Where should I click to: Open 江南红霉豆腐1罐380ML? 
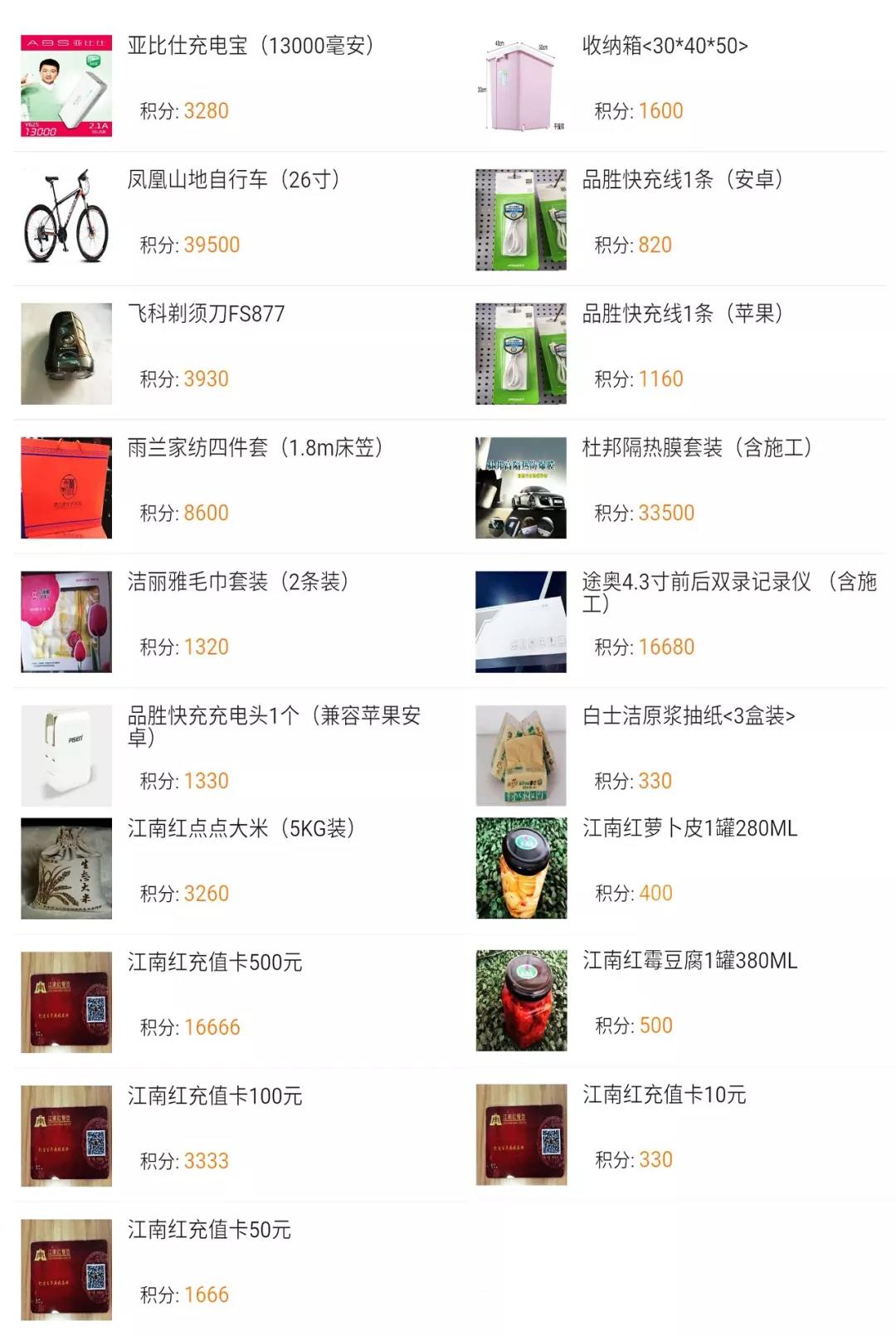pos(689,961)
